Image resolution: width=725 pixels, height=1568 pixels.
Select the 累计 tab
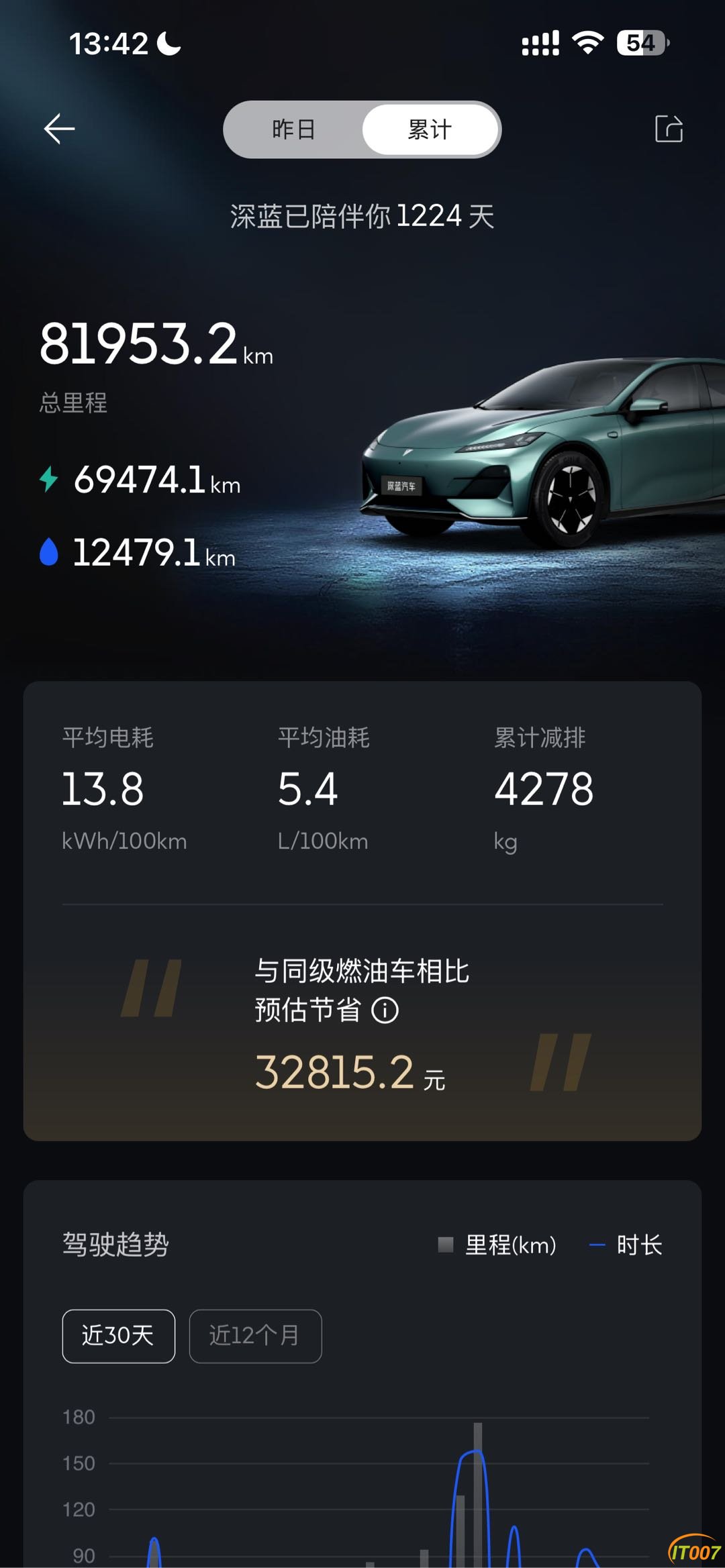point(430,129)
